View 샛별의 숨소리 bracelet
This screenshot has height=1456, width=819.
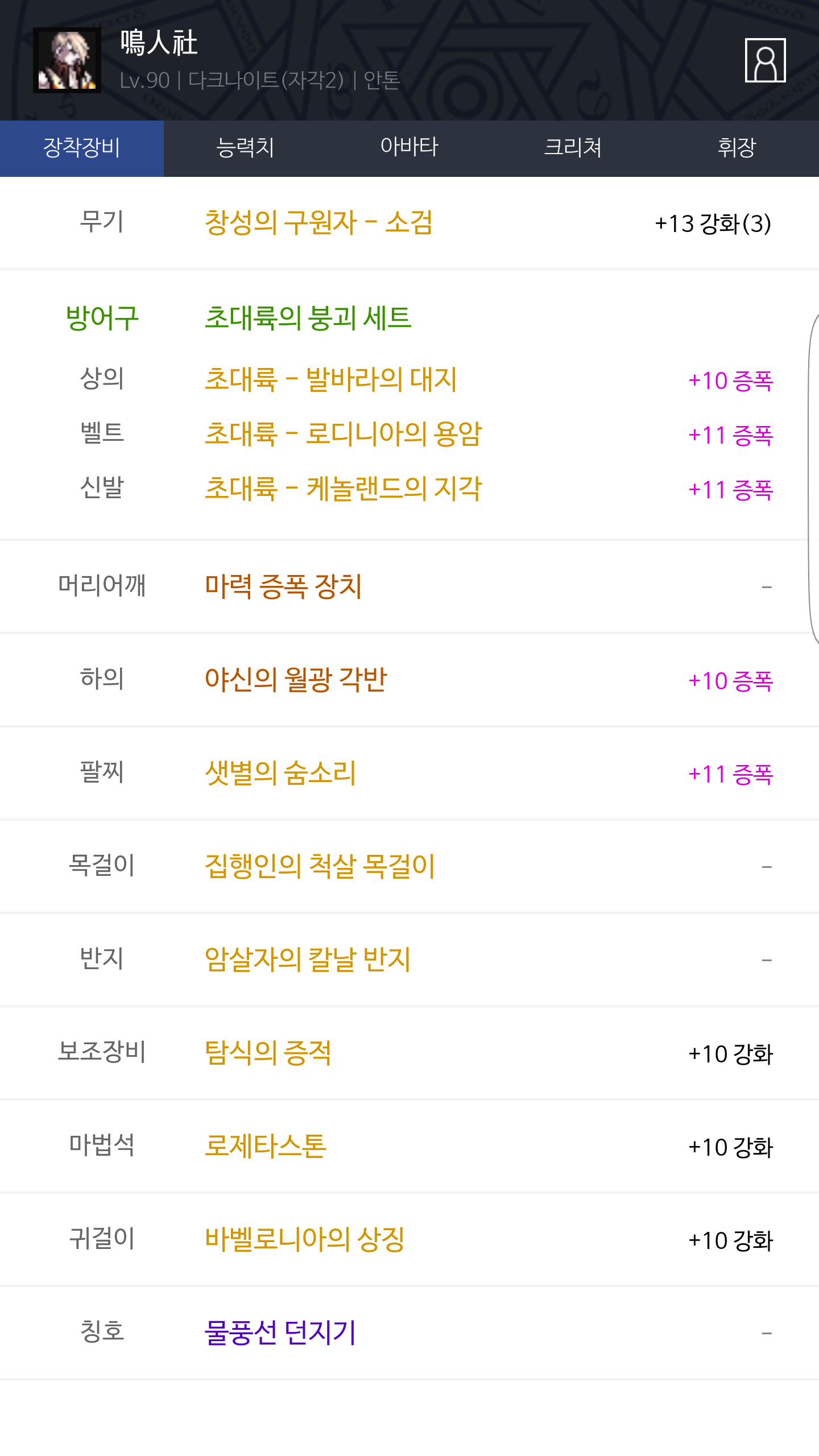280,773
